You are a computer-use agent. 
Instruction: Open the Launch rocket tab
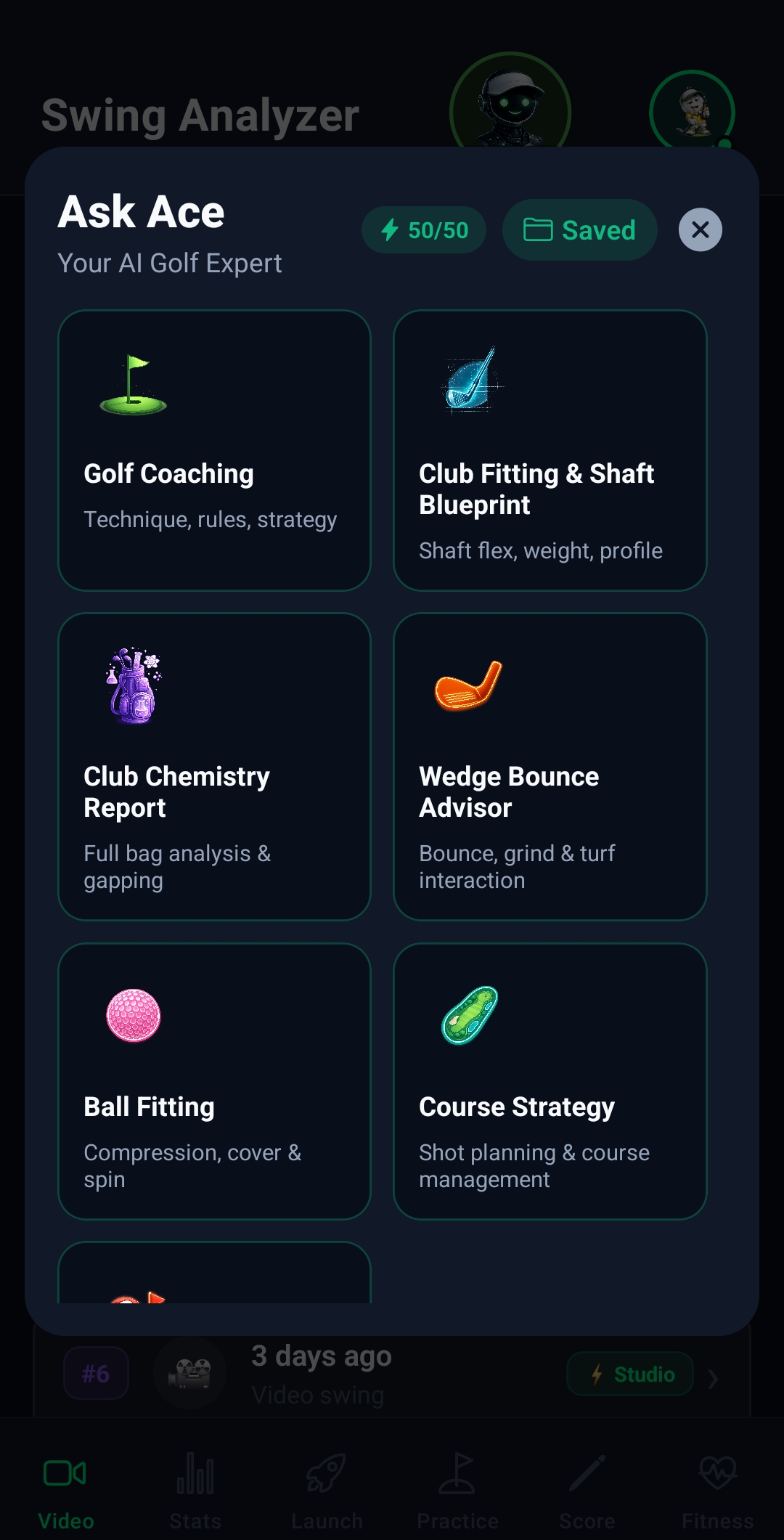click(x=327, y=1472)
